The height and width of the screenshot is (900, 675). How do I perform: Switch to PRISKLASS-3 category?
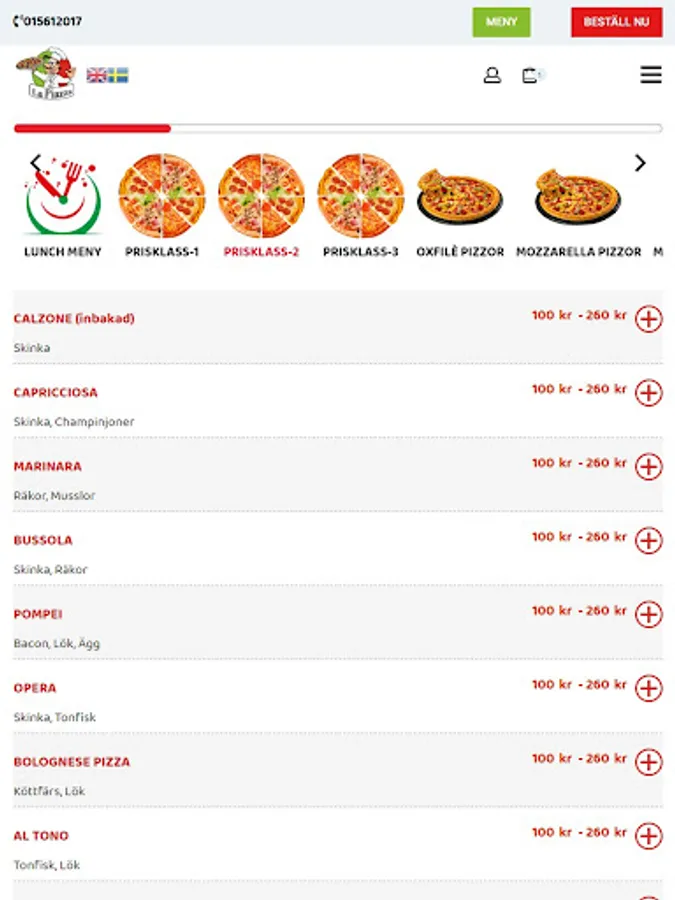(360, 205)
